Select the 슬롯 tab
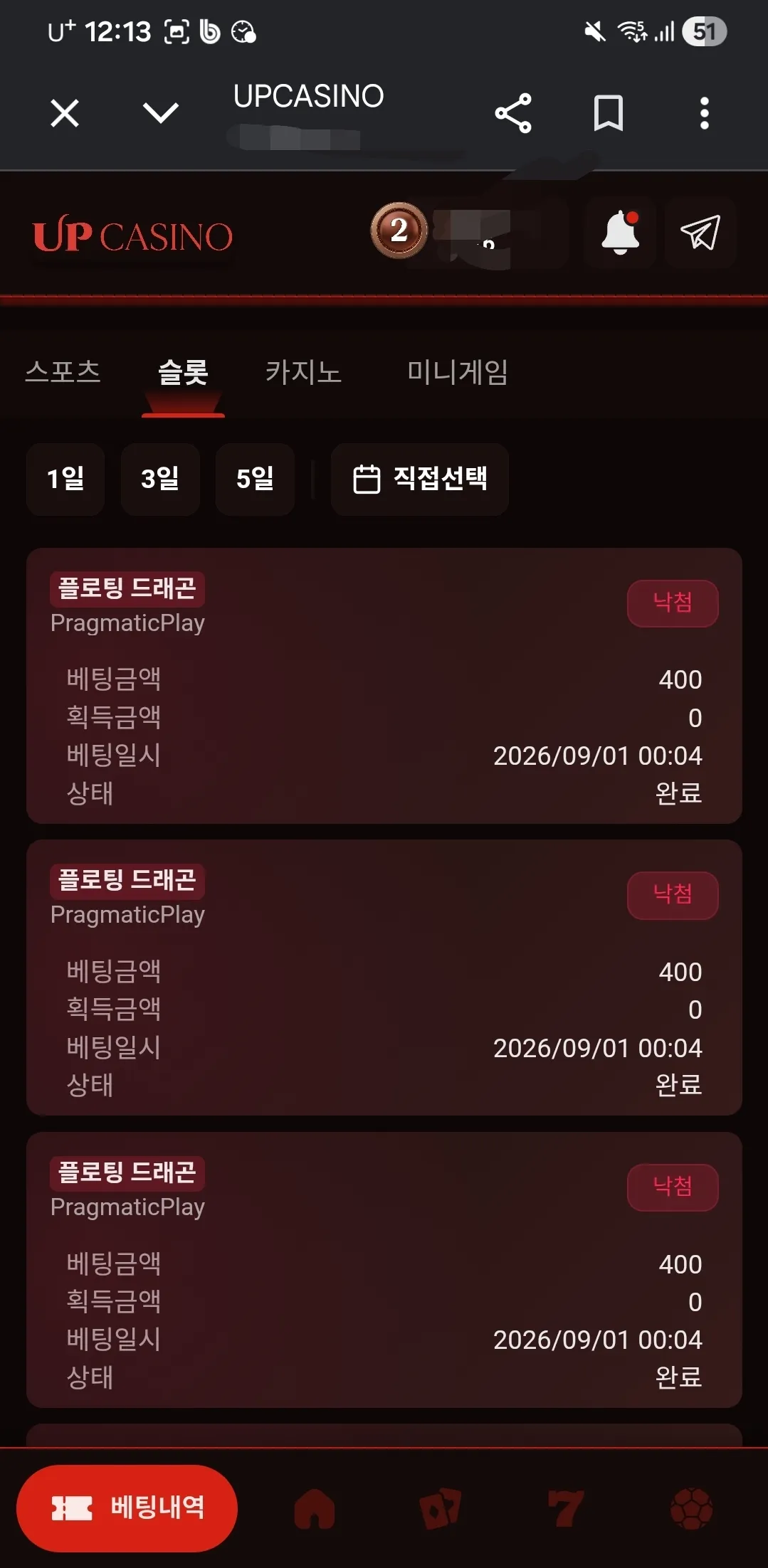 point(183,372)
